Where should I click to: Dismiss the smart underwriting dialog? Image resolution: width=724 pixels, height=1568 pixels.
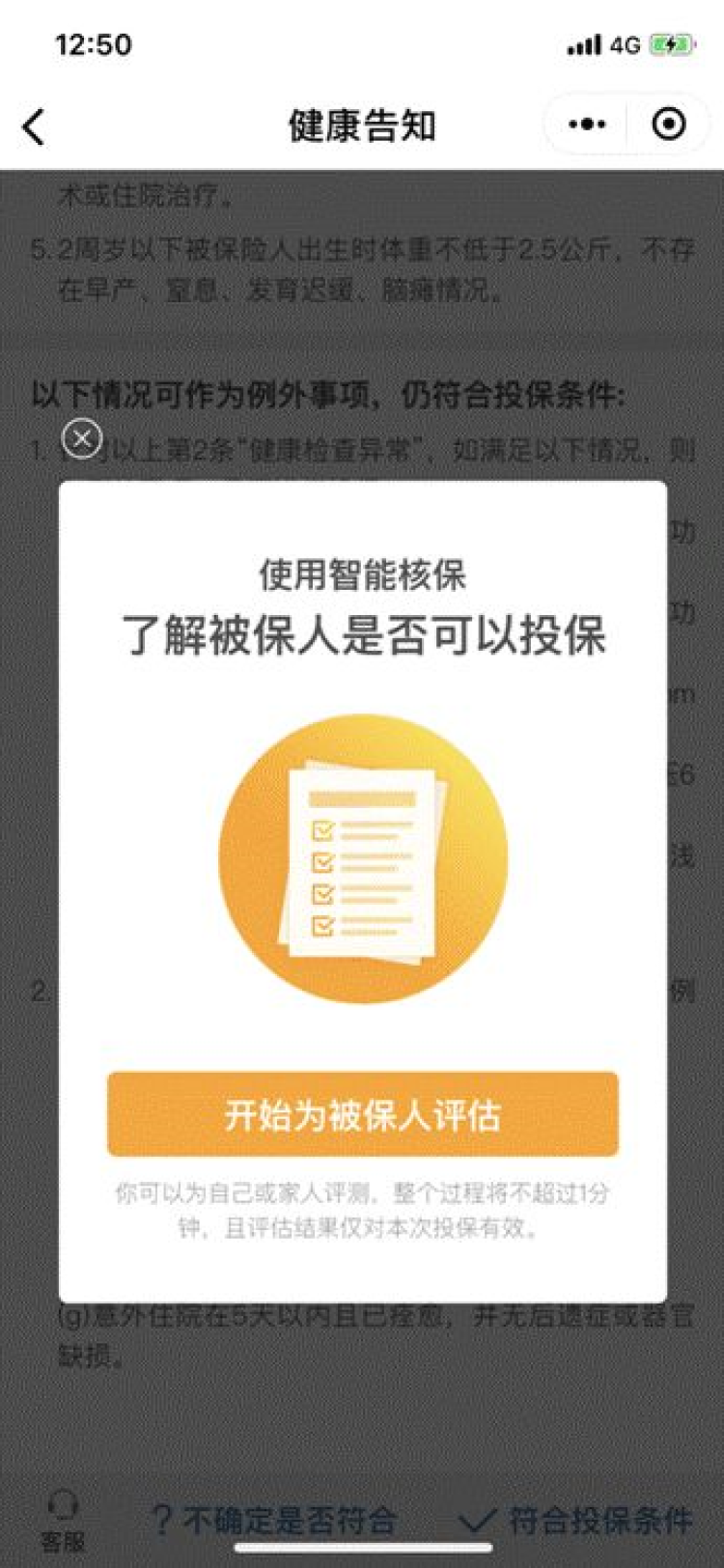[82, 438]
